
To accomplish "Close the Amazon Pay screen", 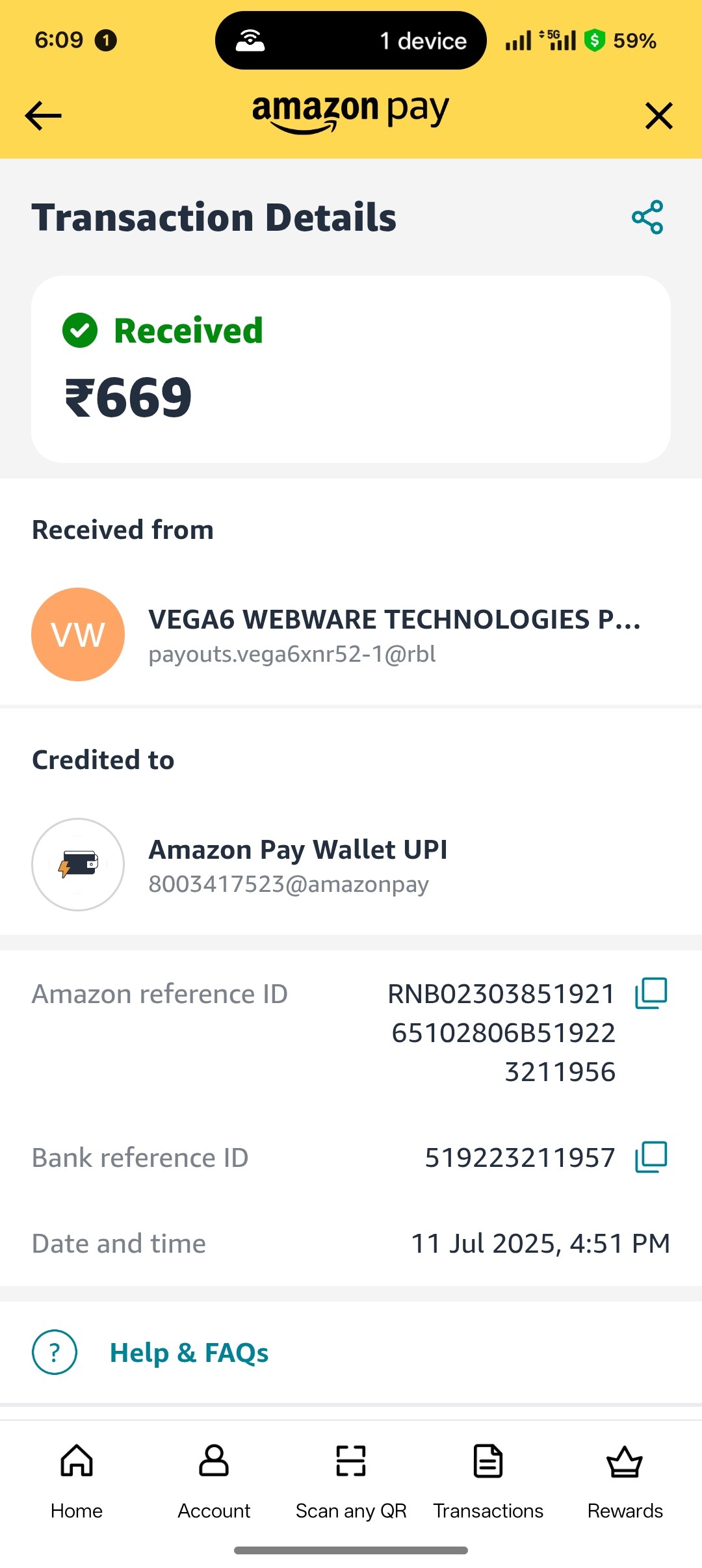I will [x=658, y=116].
